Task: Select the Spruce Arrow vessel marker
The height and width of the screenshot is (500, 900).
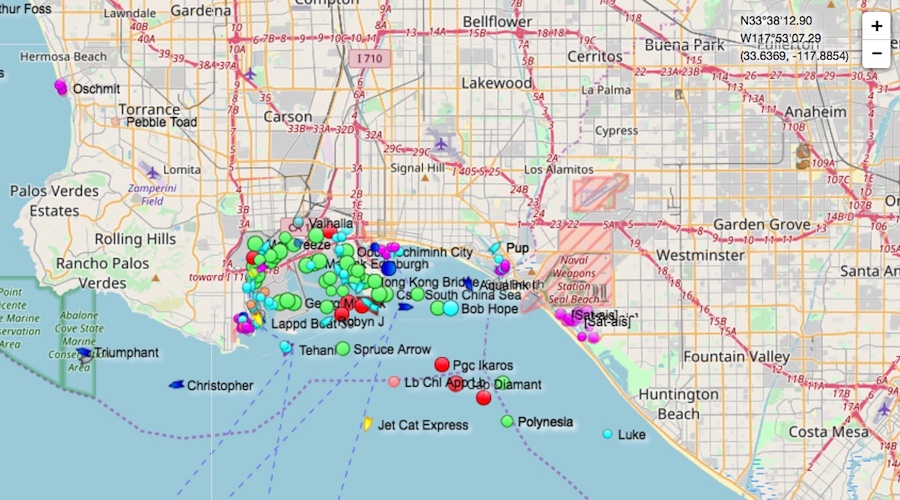Action: pyautogui.click(x=343, y=349)
